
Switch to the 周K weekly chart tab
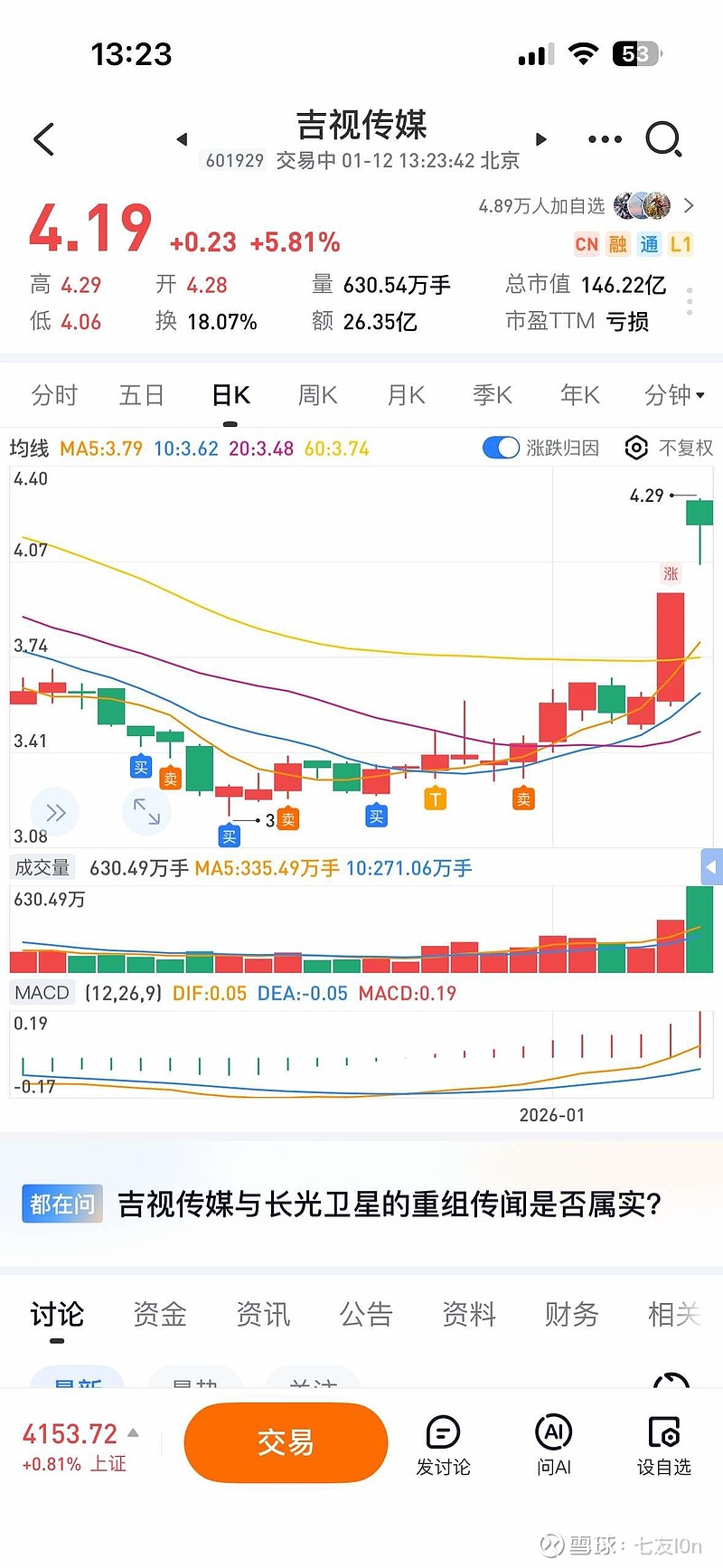coord(315,395)
